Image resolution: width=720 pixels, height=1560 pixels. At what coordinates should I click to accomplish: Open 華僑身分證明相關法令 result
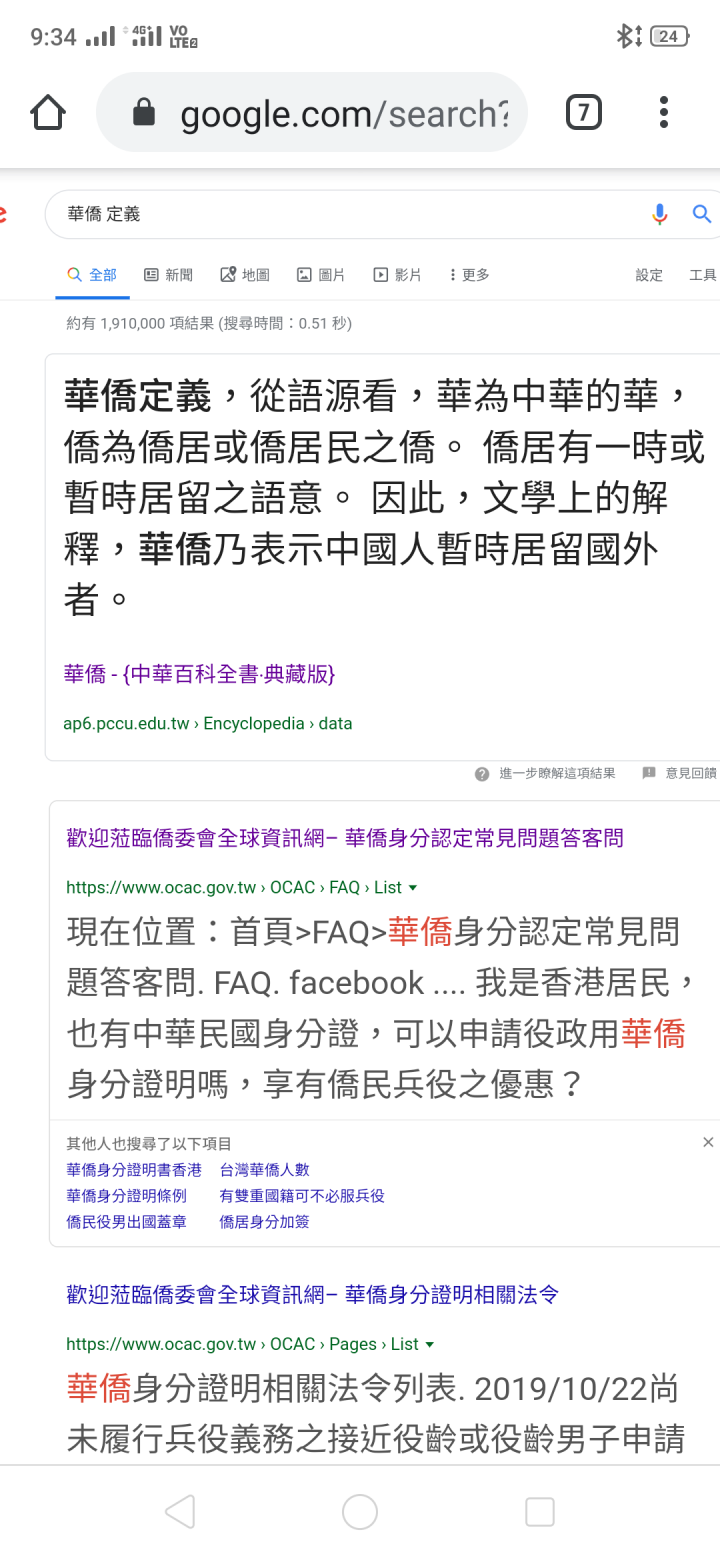tap(312, 1295)
